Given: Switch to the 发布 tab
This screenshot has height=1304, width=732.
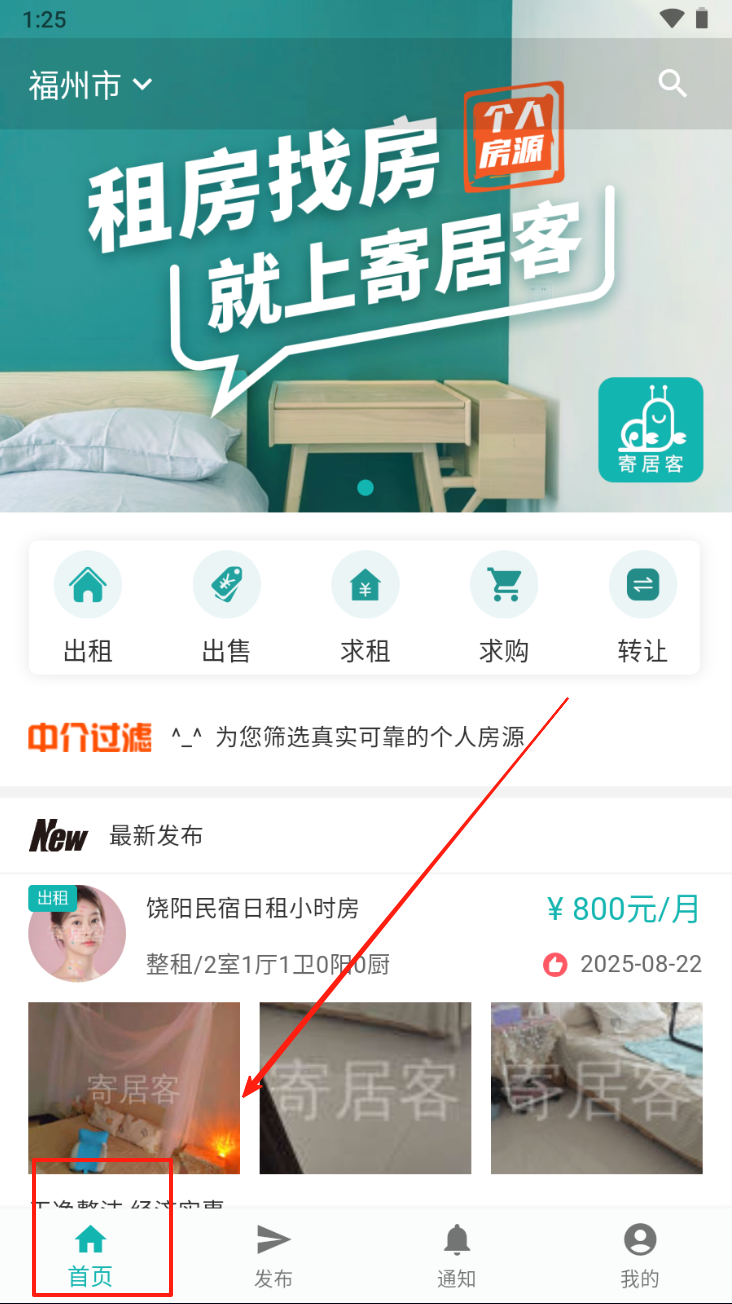Looking at the screenshot, I should (274, 1257).
